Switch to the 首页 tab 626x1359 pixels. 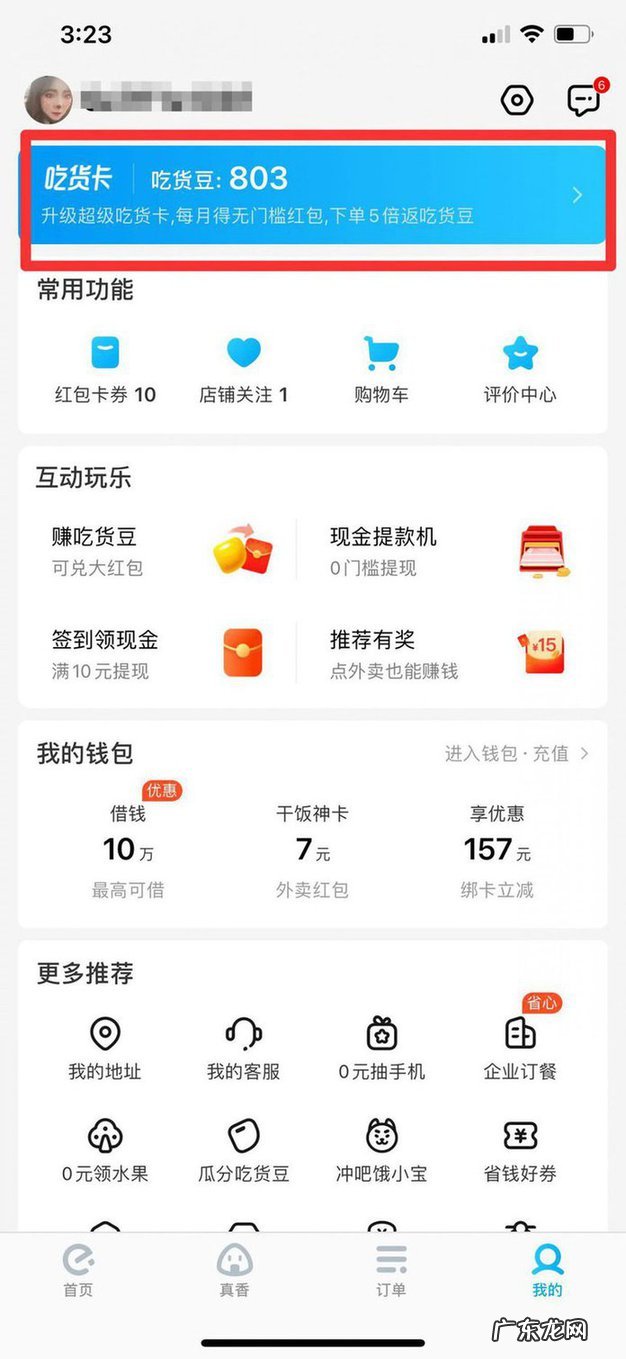pyautogui.click(x=78, y=1271)
